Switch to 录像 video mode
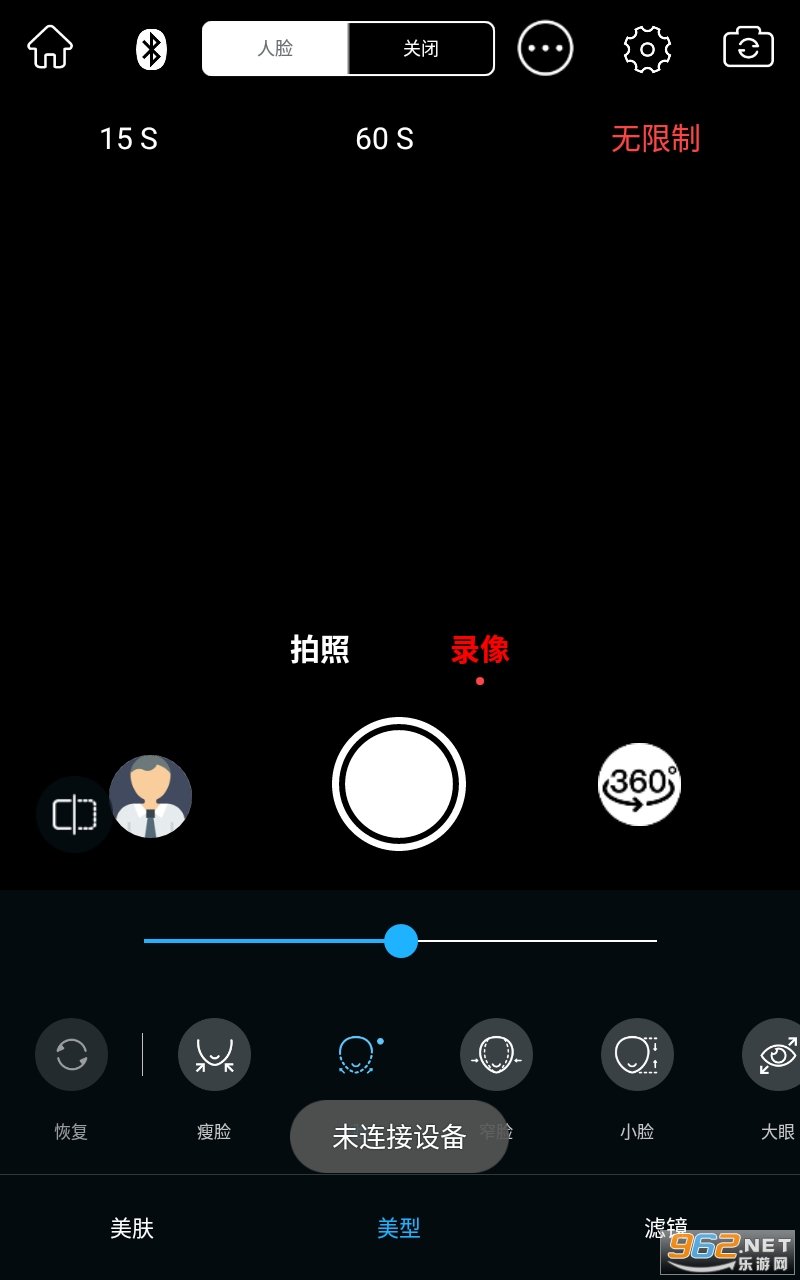This screenshot has height=1280, width=800. coord(480,650)
